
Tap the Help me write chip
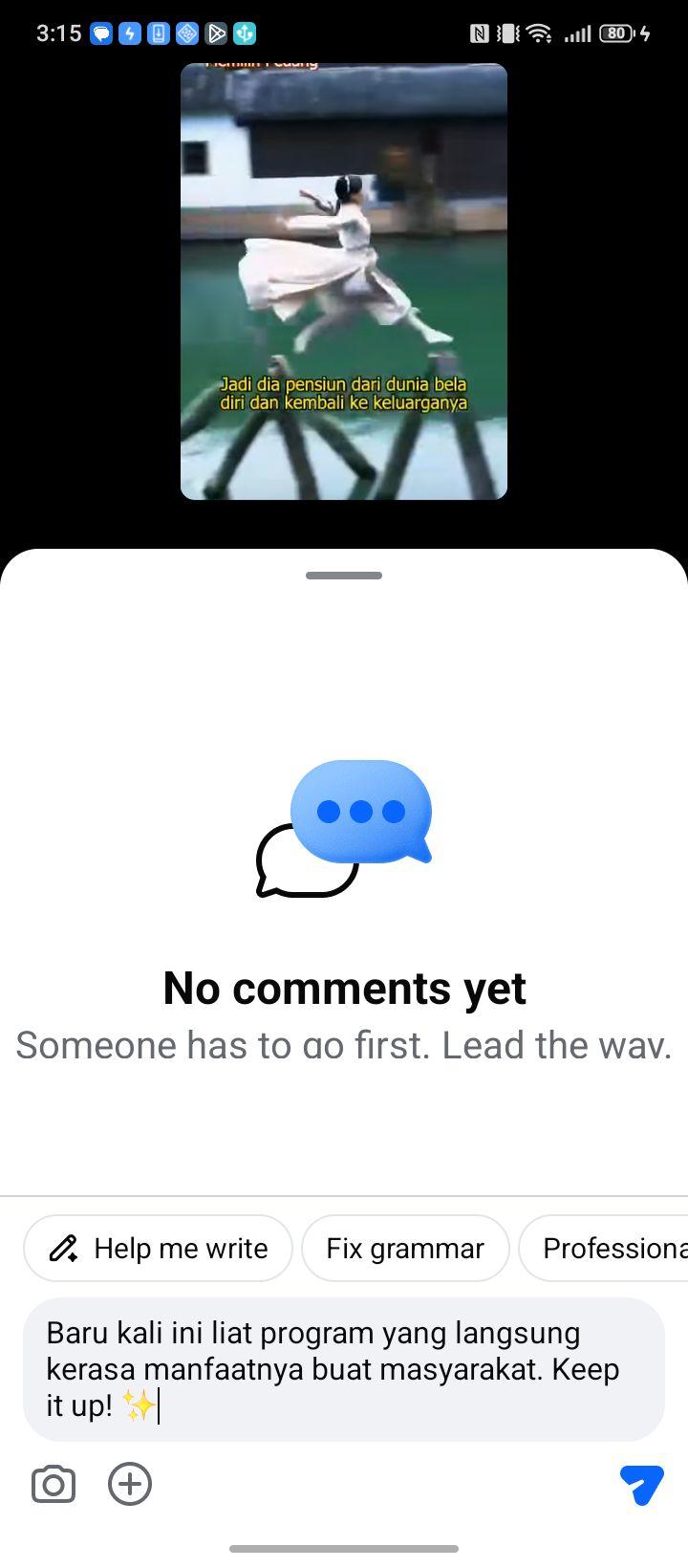click(158, 1248)
